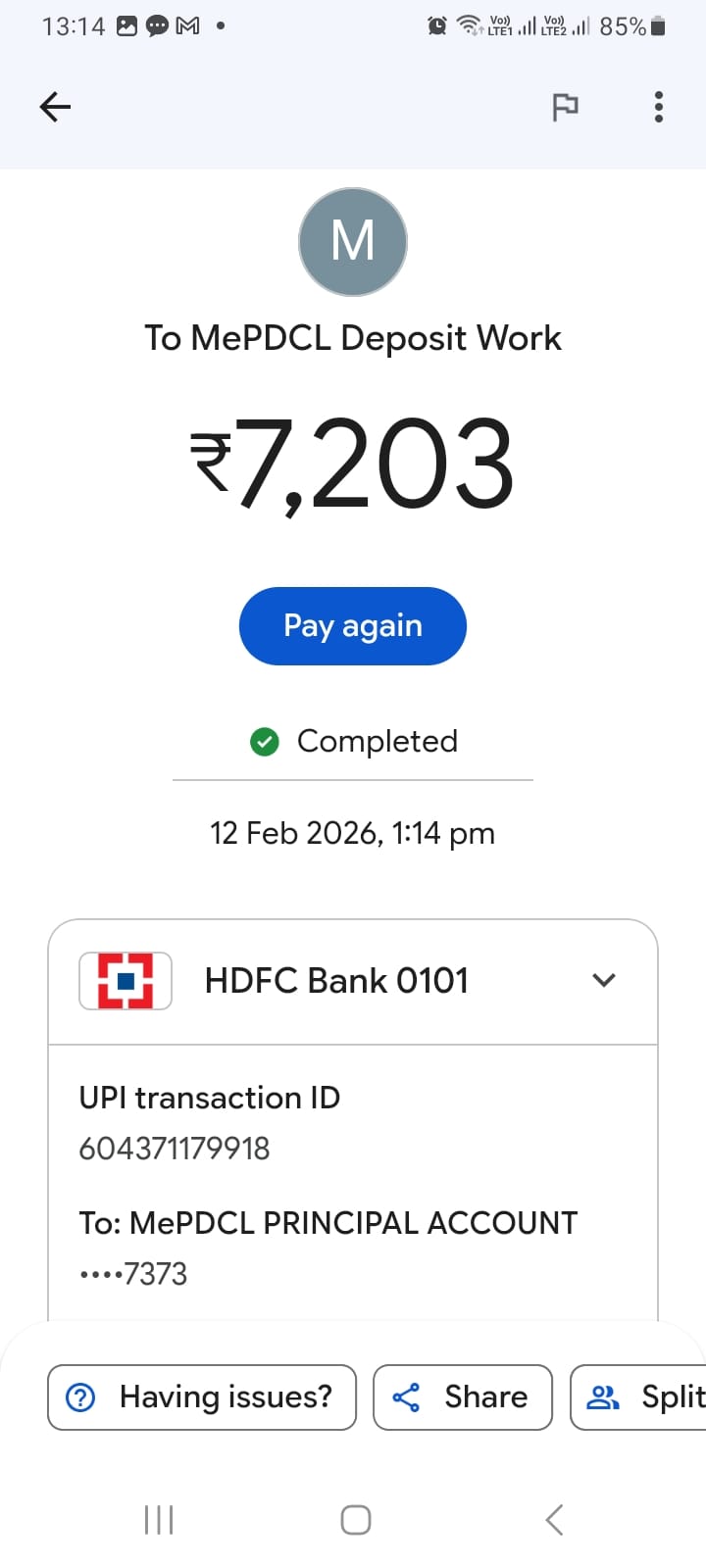Expand the HDFC Bank 0101 details
The image size is (706, 1568).
(x=604, y=980)
